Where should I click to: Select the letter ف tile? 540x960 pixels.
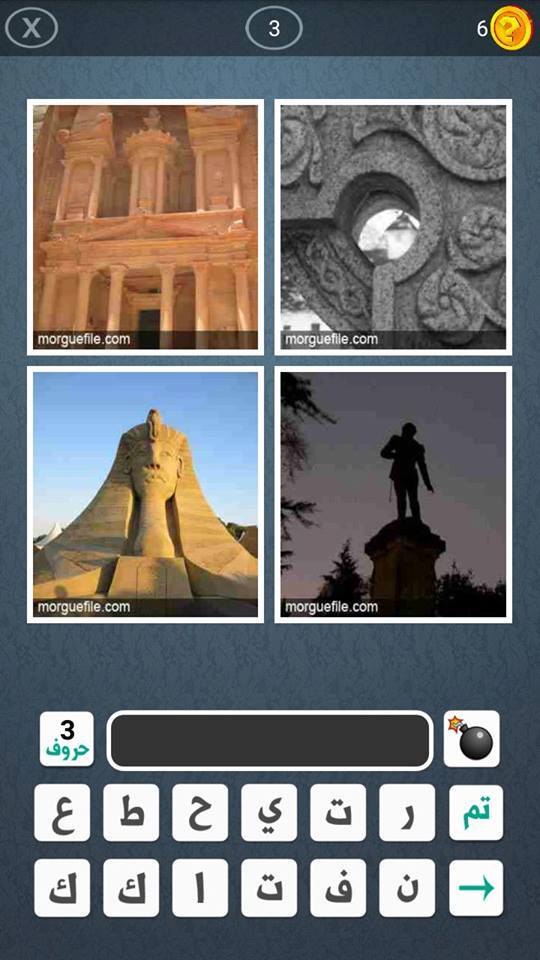(x=339, y=888)
